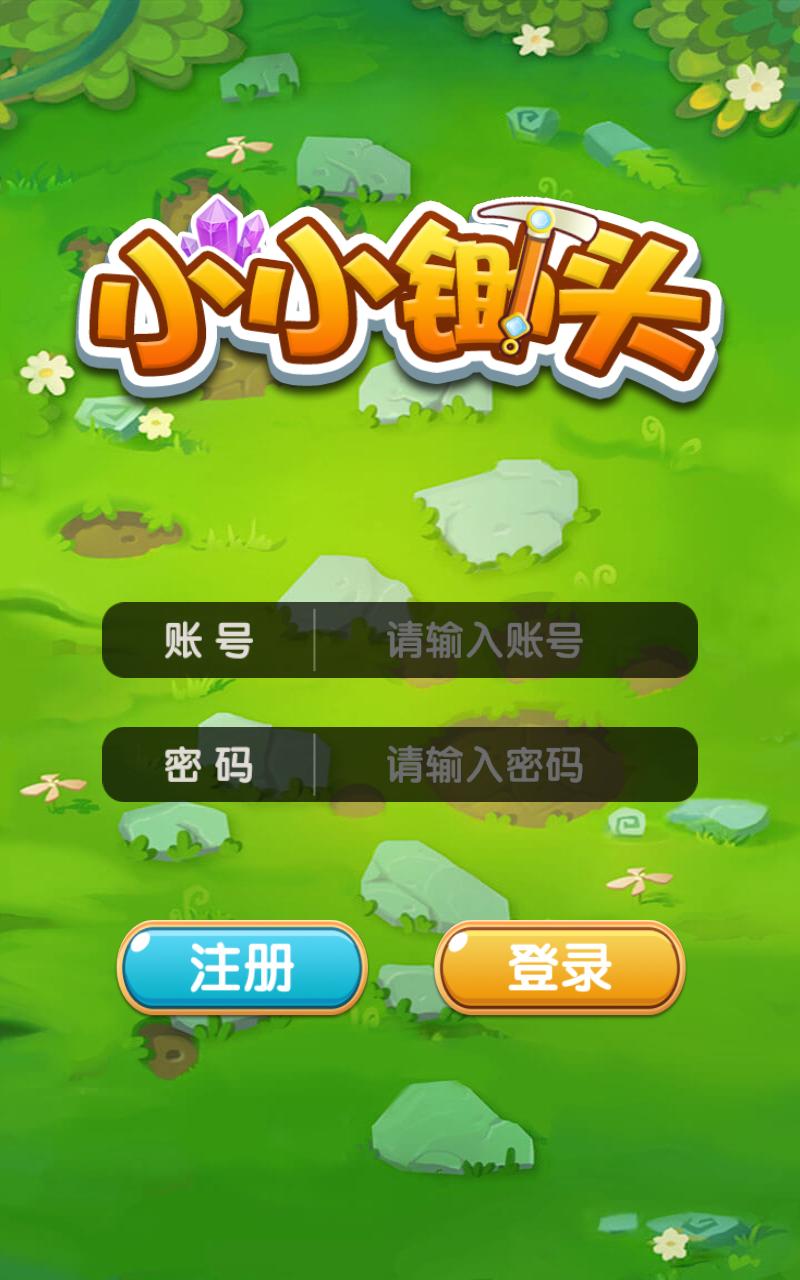Tap the blue 注册 register button

click(242, 967)
